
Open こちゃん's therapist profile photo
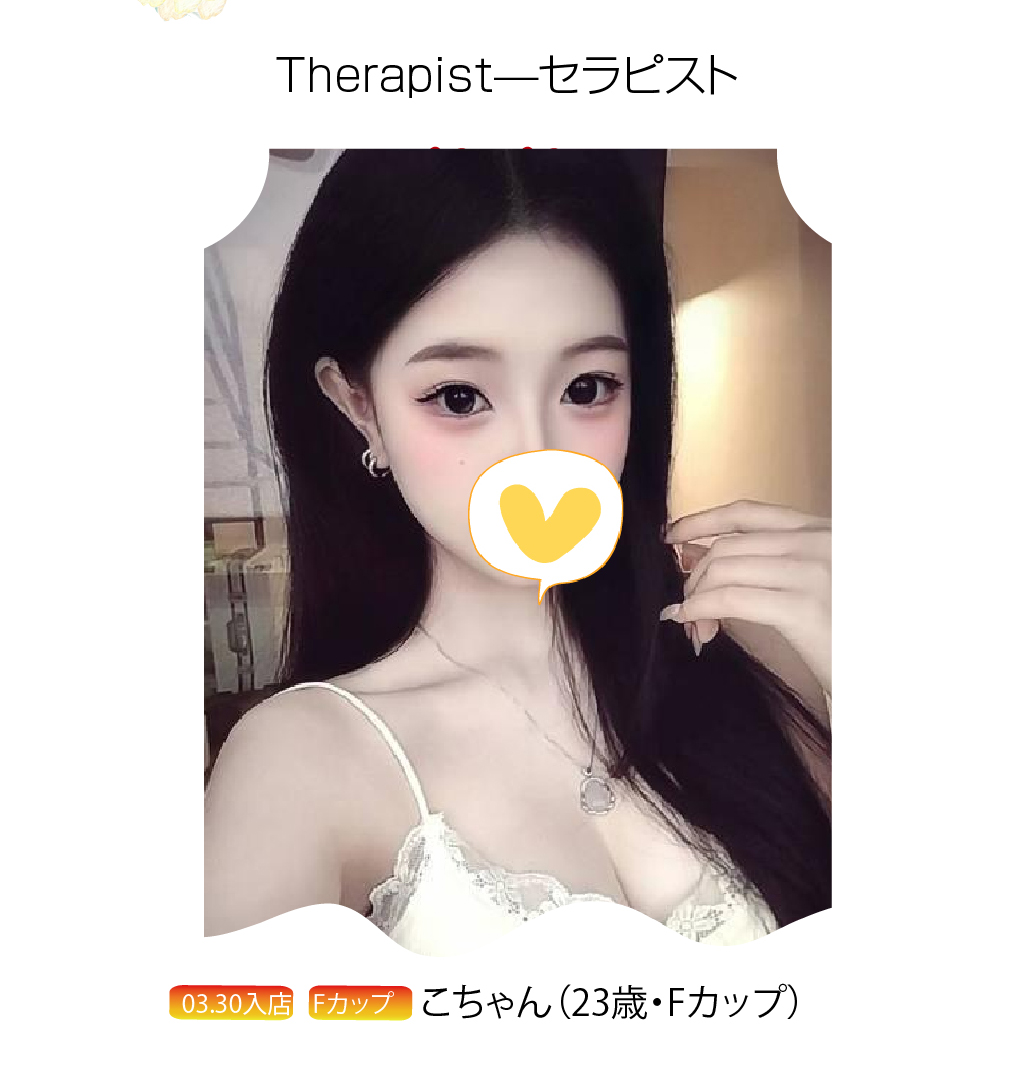[517, 545]
